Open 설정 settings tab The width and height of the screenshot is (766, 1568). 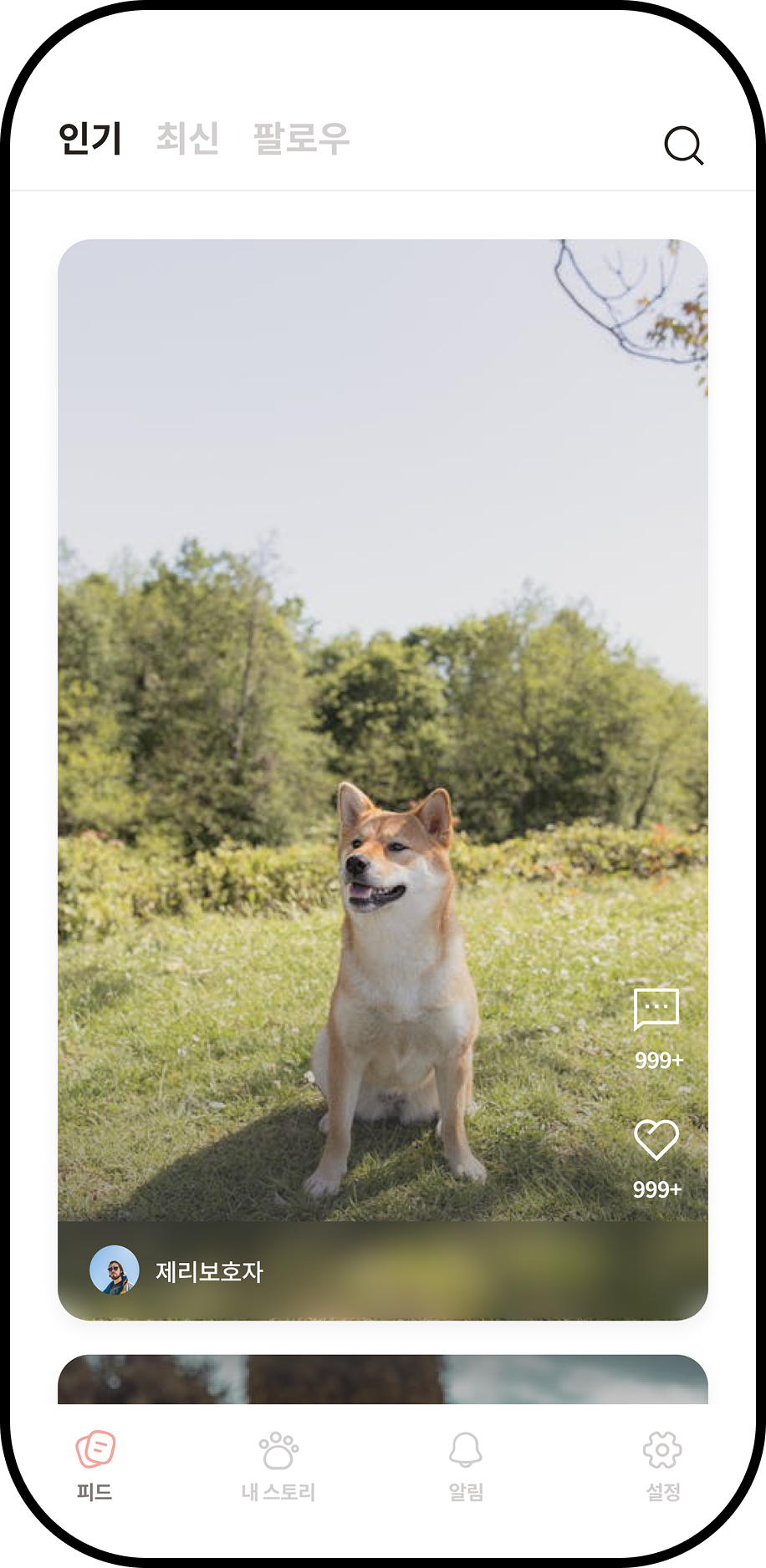(662, 1466)
